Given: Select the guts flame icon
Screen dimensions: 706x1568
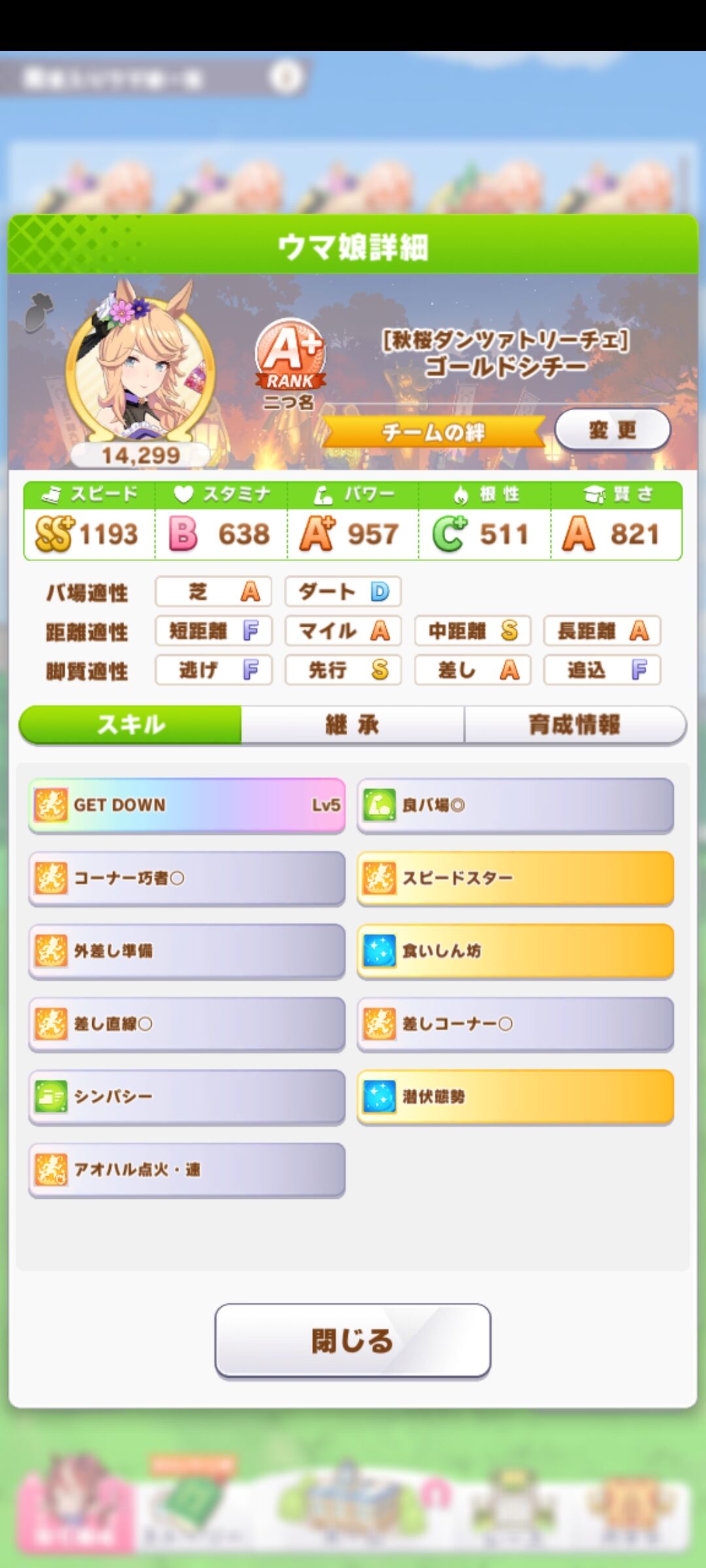Looking at the screenshot, I should pos(462,495).
